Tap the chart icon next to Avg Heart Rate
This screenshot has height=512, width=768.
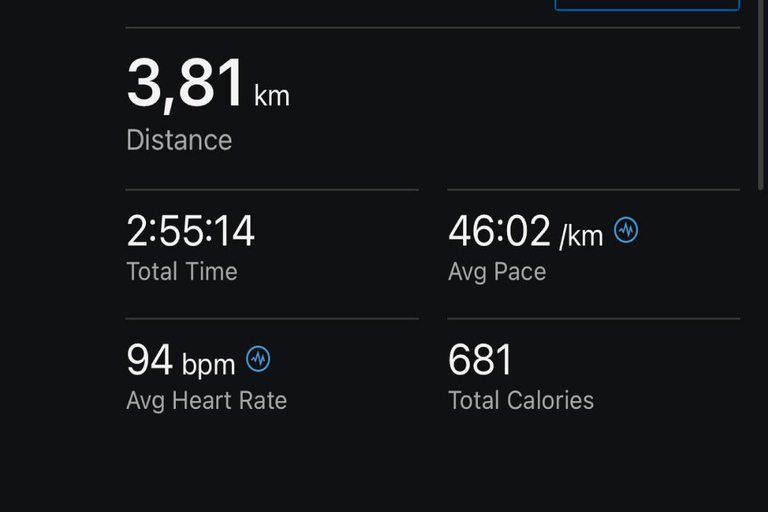[258, 359]
